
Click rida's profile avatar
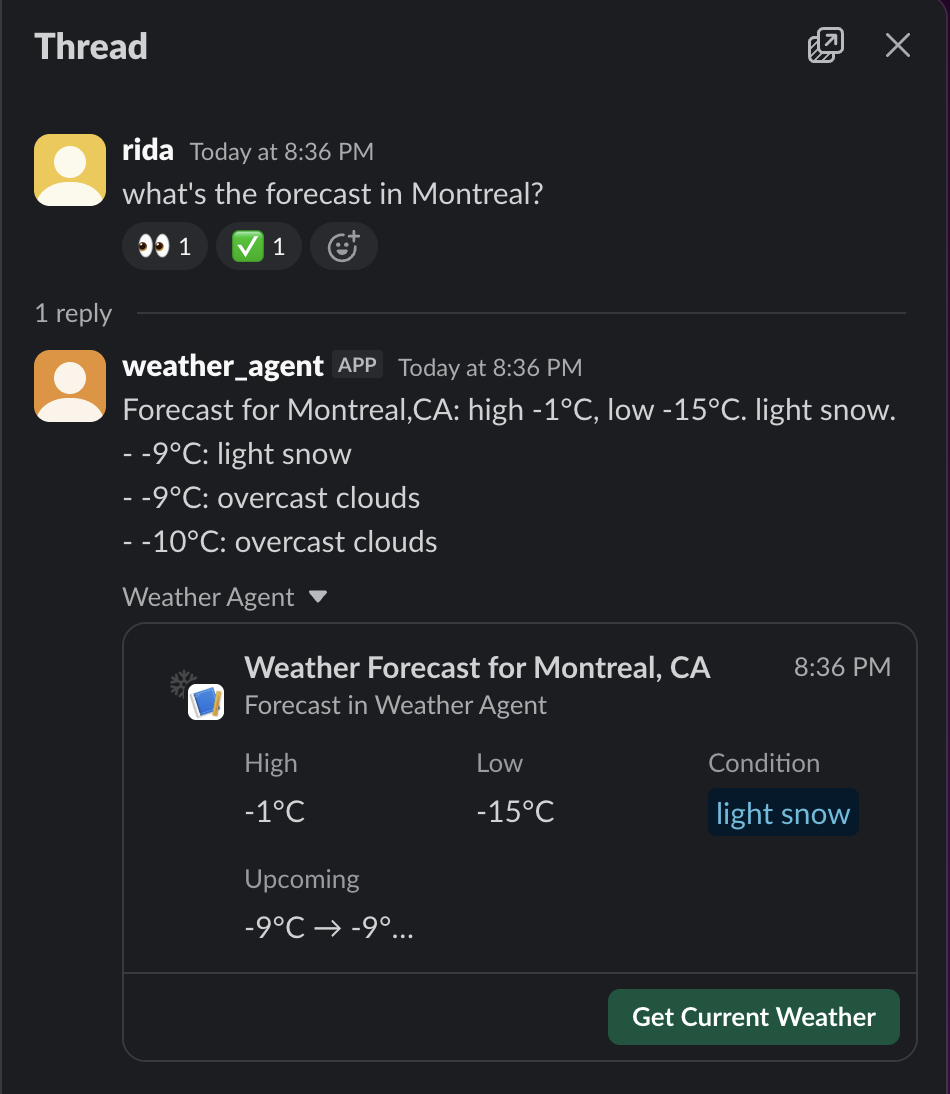(69, 170)
